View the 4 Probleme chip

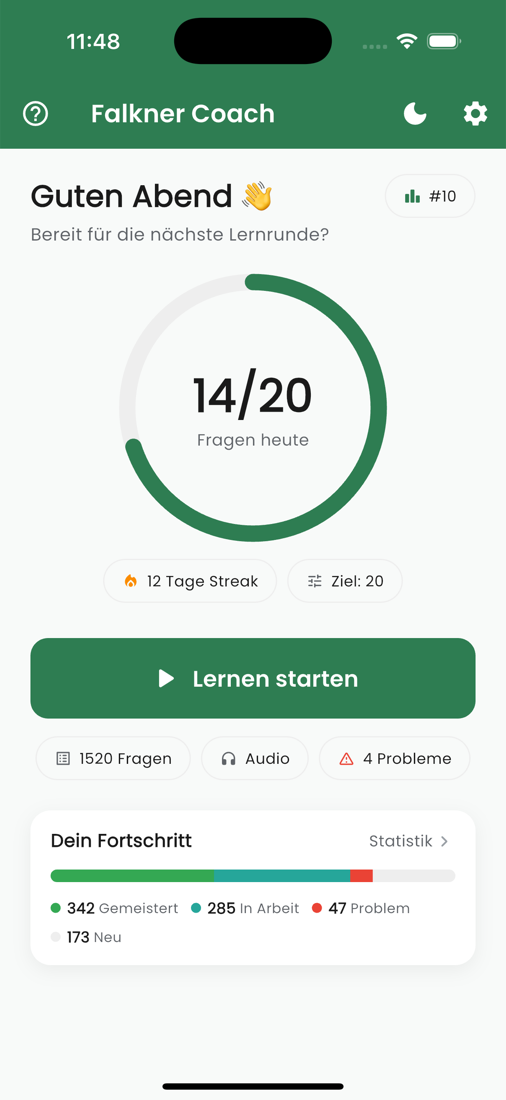click(394, 758)
